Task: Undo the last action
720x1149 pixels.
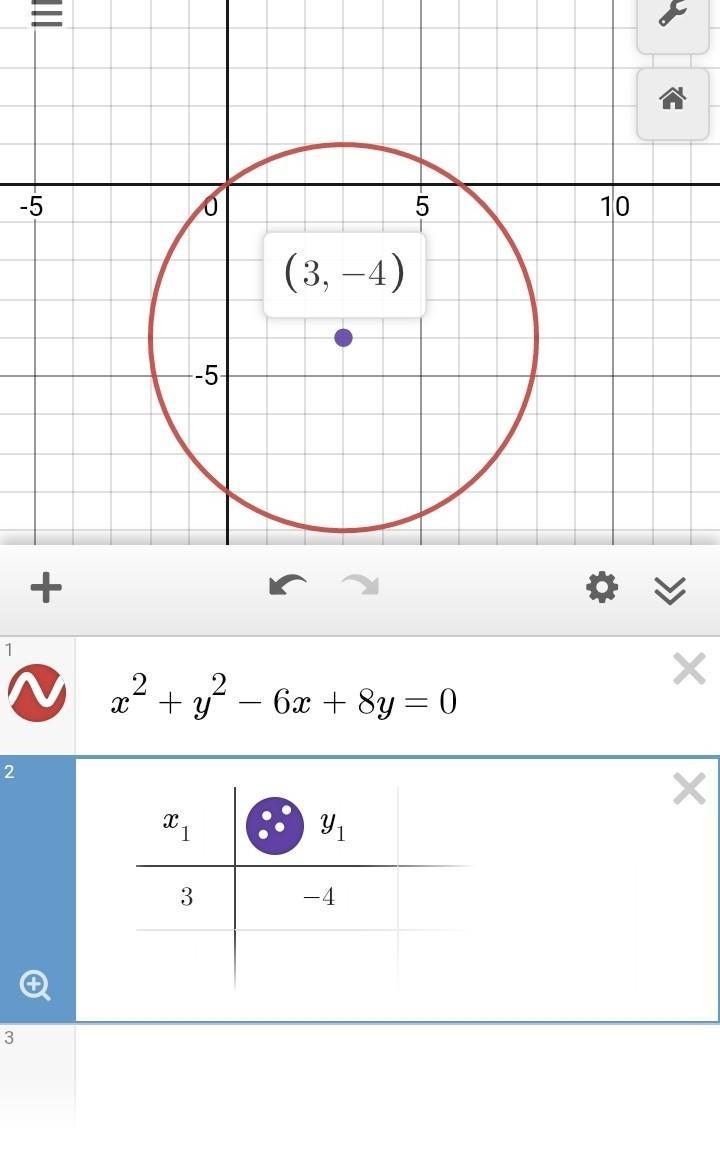Action: pos(287,586)
